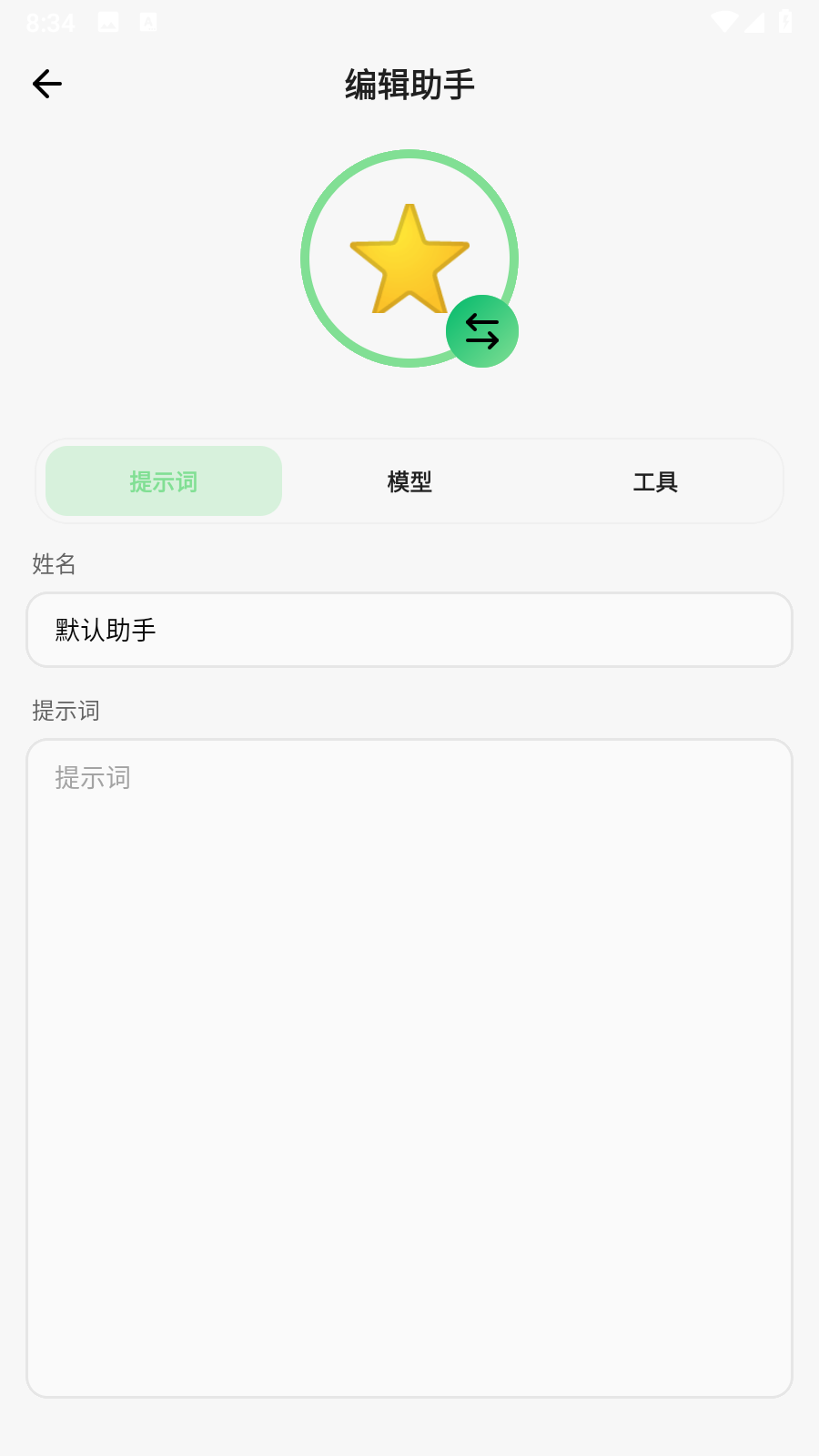Open the 工具 tab
Image resolution: width=819 pixels, height=1456 pixels.
click(655, 481)
